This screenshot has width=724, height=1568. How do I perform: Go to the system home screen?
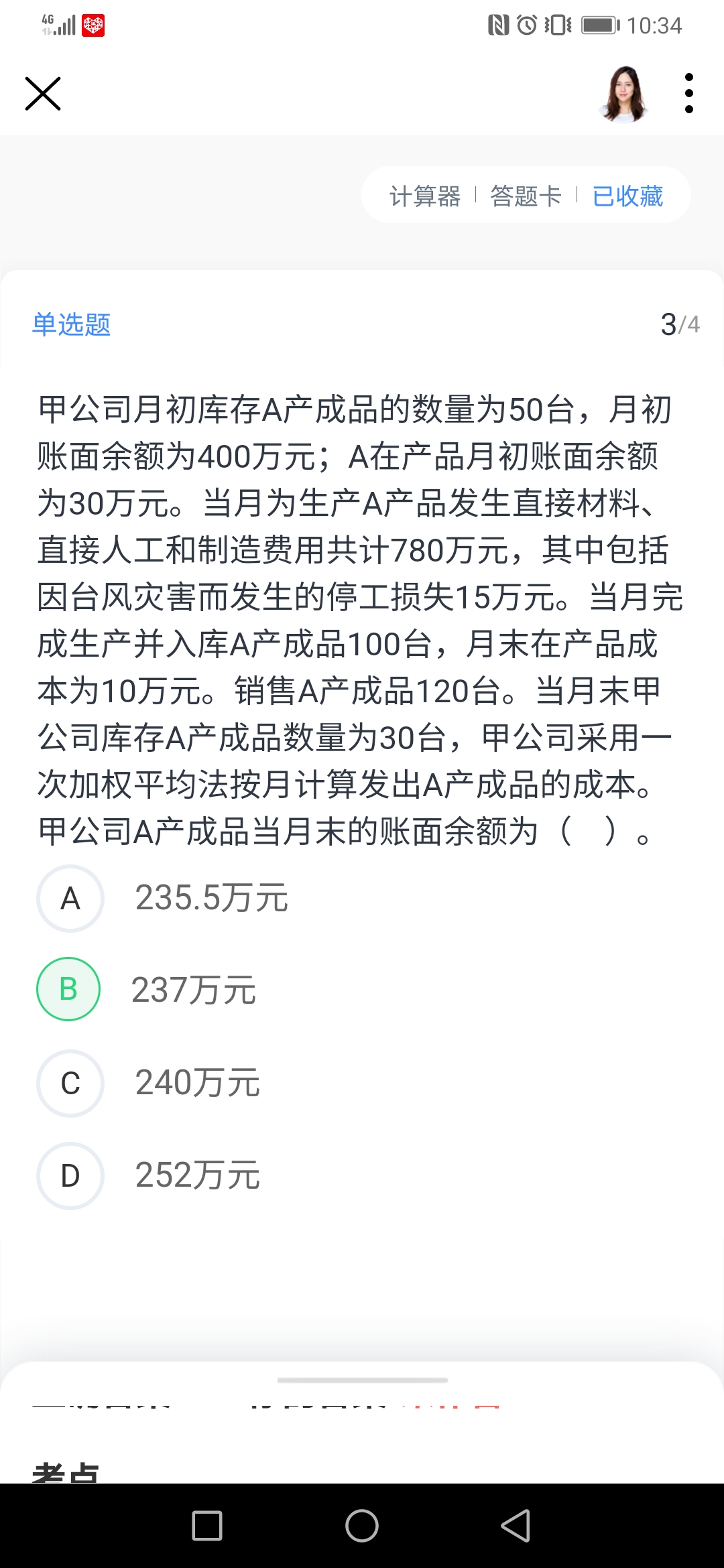(362, 1526)
